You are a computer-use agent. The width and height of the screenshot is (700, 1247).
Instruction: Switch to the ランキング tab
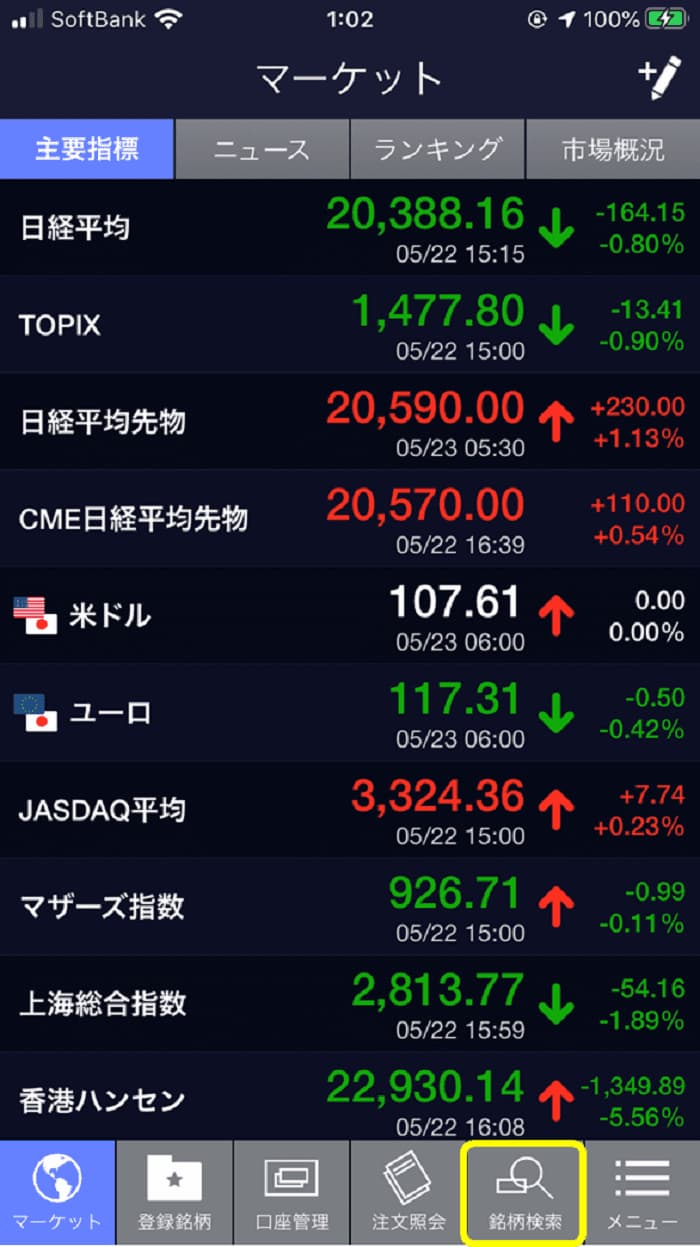point(437,149)
